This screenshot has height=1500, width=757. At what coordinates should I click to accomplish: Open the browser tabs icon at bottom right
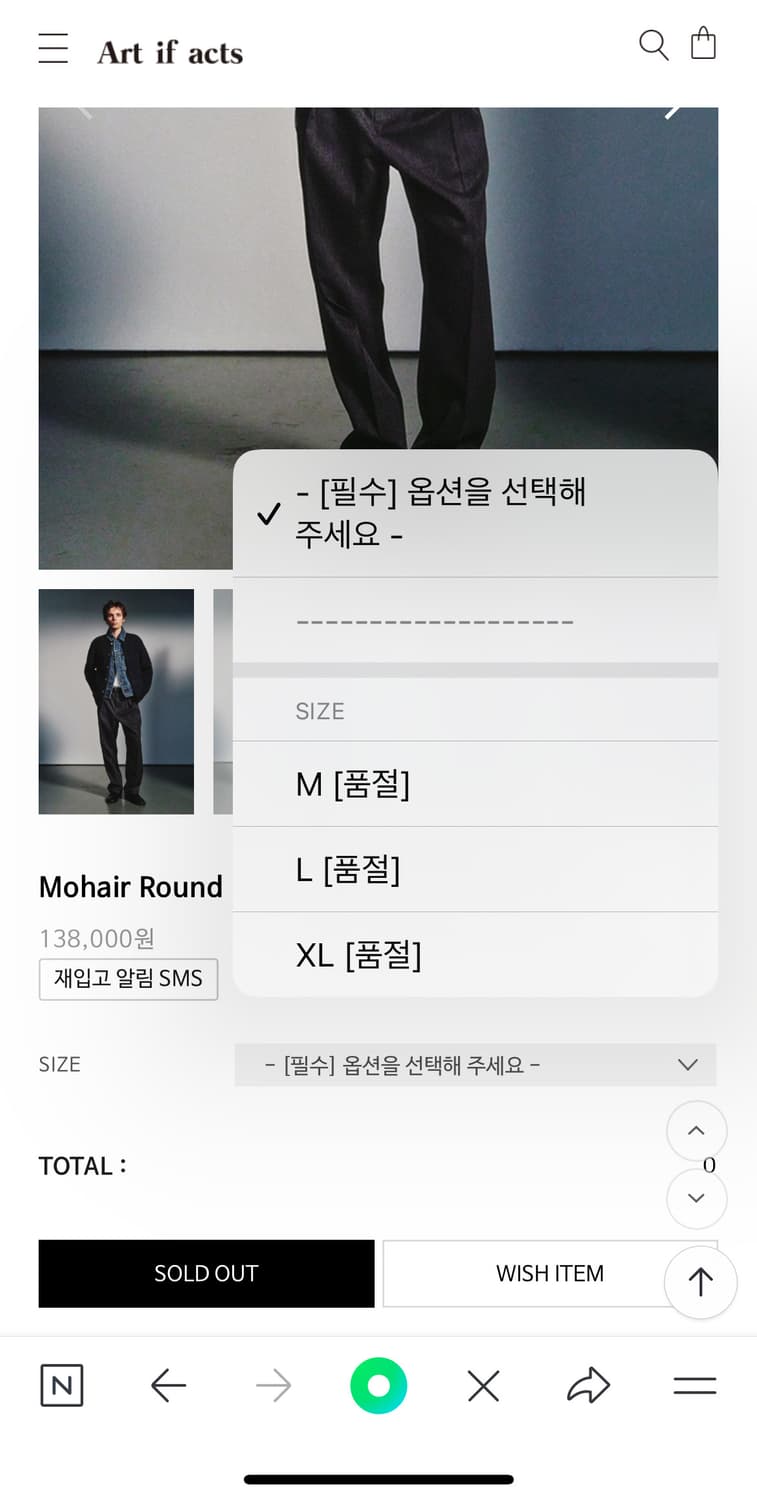pyautogui.click(x=694, y=1385)
